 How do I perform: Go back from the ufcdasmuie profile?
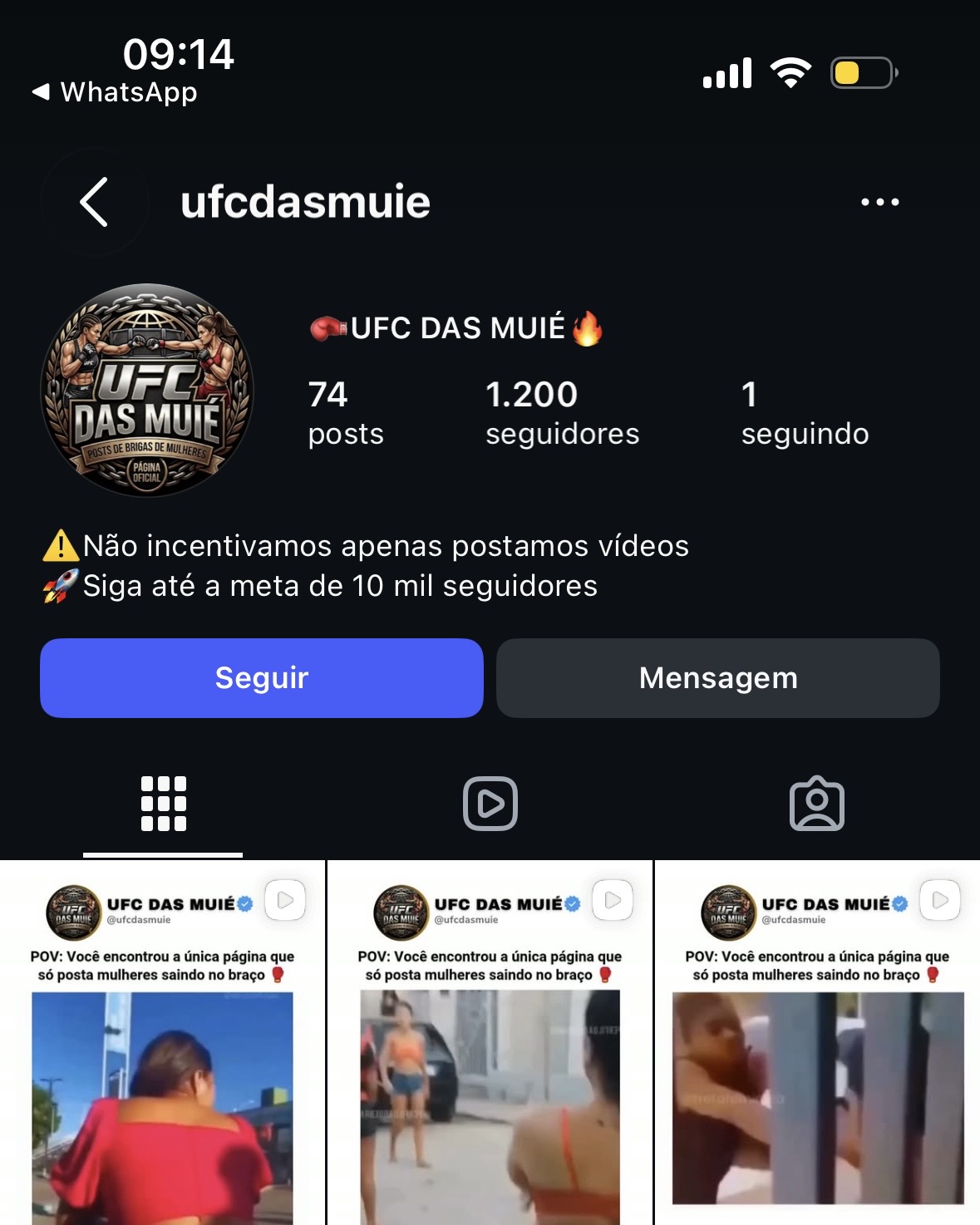pyautogui.click(x=94, y=202)
